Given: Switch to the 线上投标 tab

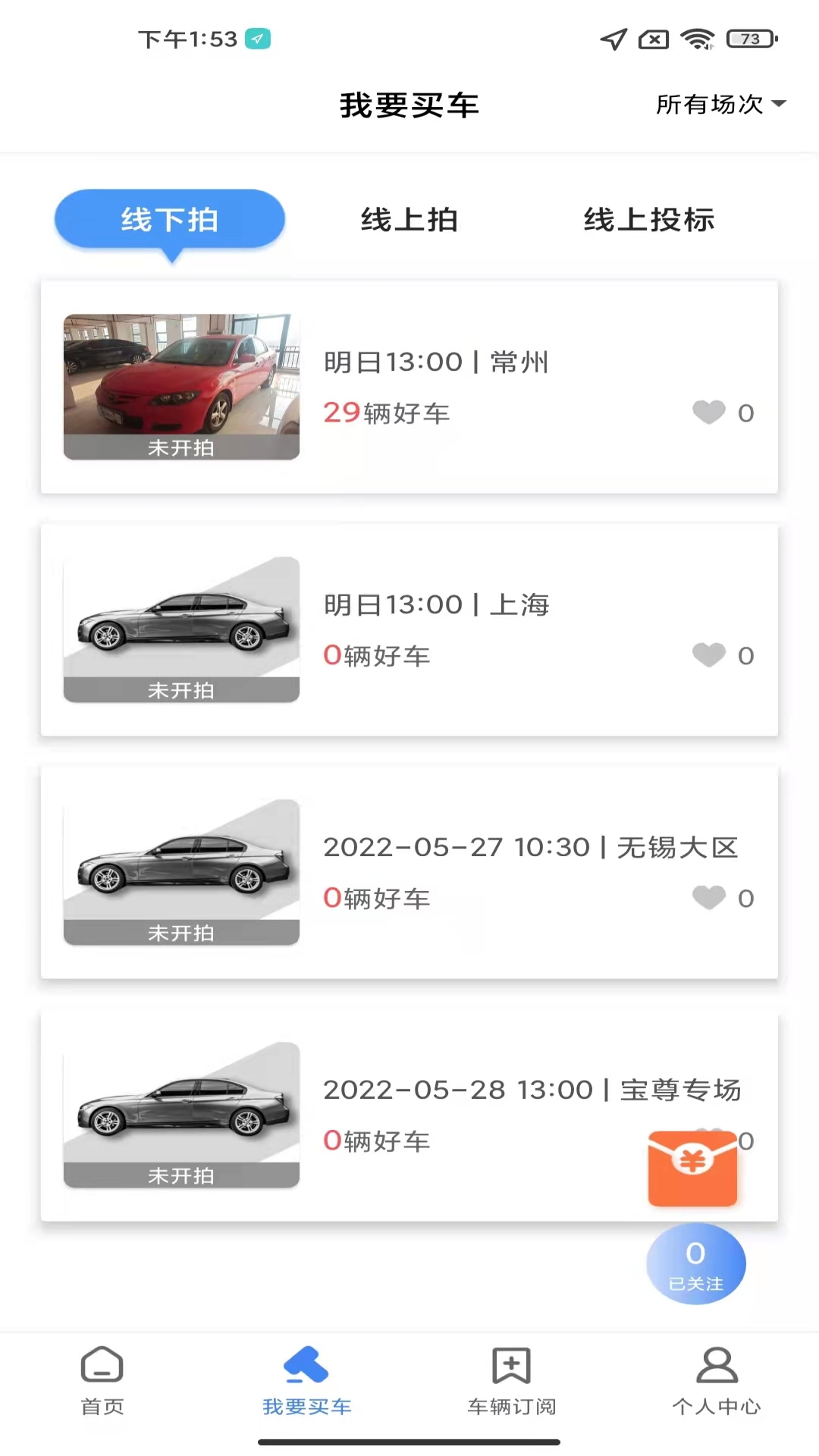Looking at the screenshot, I should point(651,219).
